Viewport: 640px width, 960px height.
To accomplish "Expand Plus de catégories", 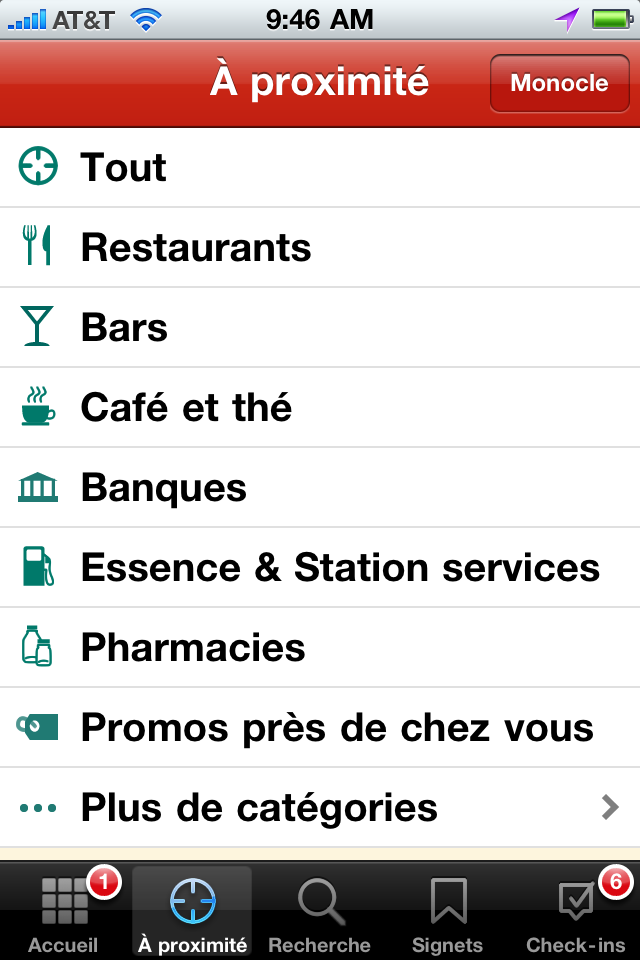I will tap(320, 807).
